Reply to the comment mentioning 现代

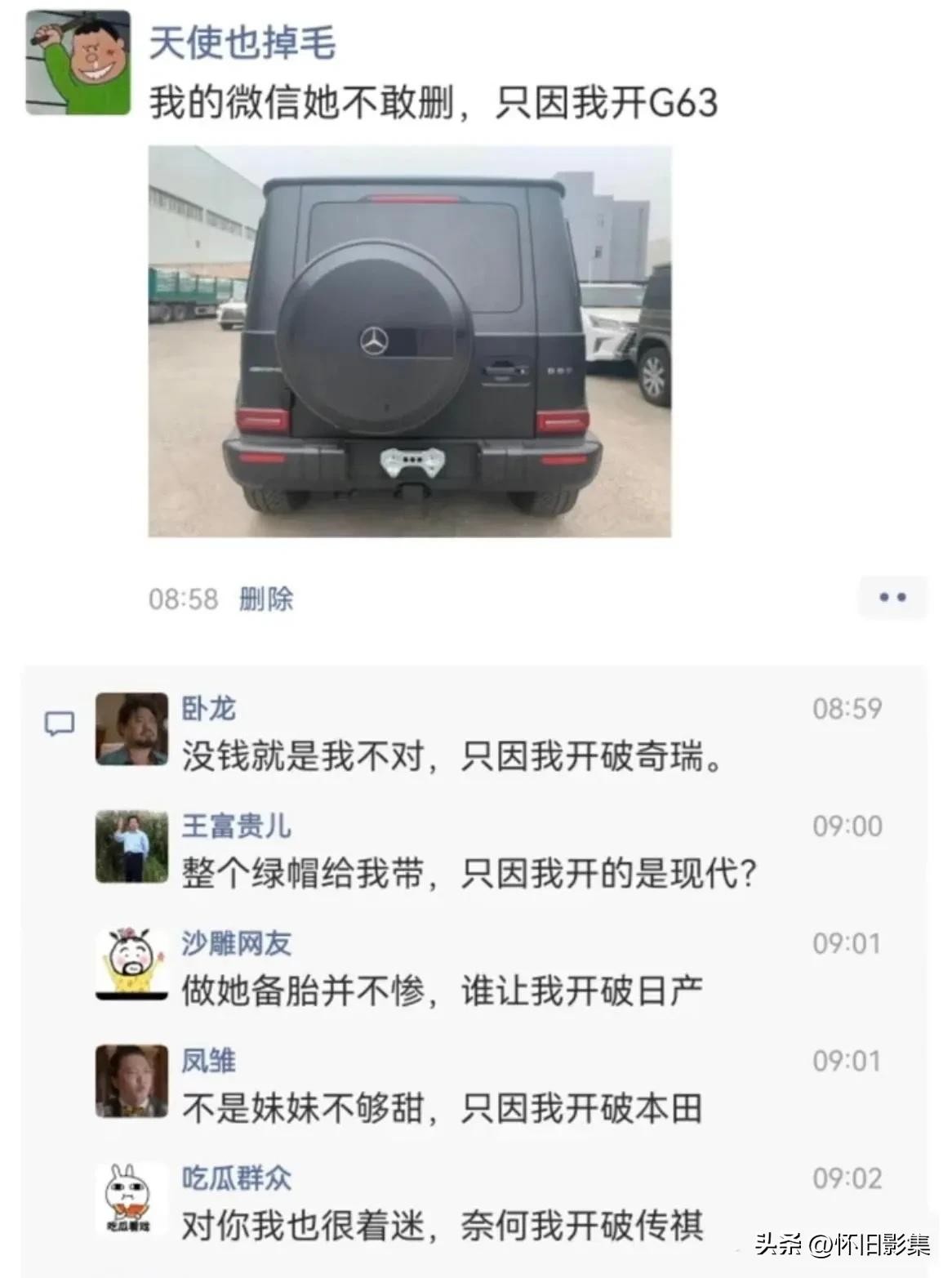click(x=469, y=875)
